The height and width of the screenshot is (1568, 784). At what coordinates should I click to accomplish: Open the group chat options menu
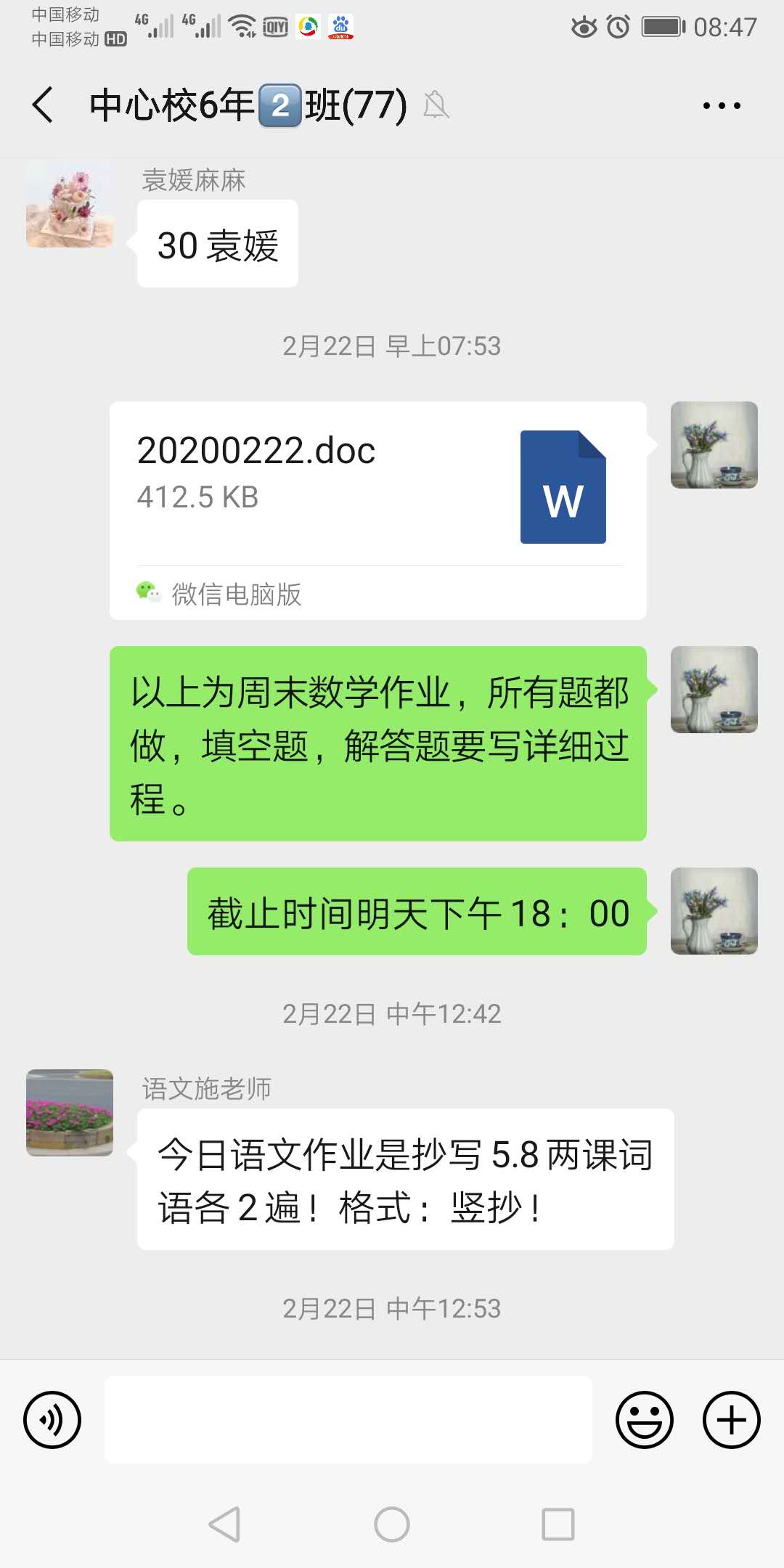[x=721, y=106]
